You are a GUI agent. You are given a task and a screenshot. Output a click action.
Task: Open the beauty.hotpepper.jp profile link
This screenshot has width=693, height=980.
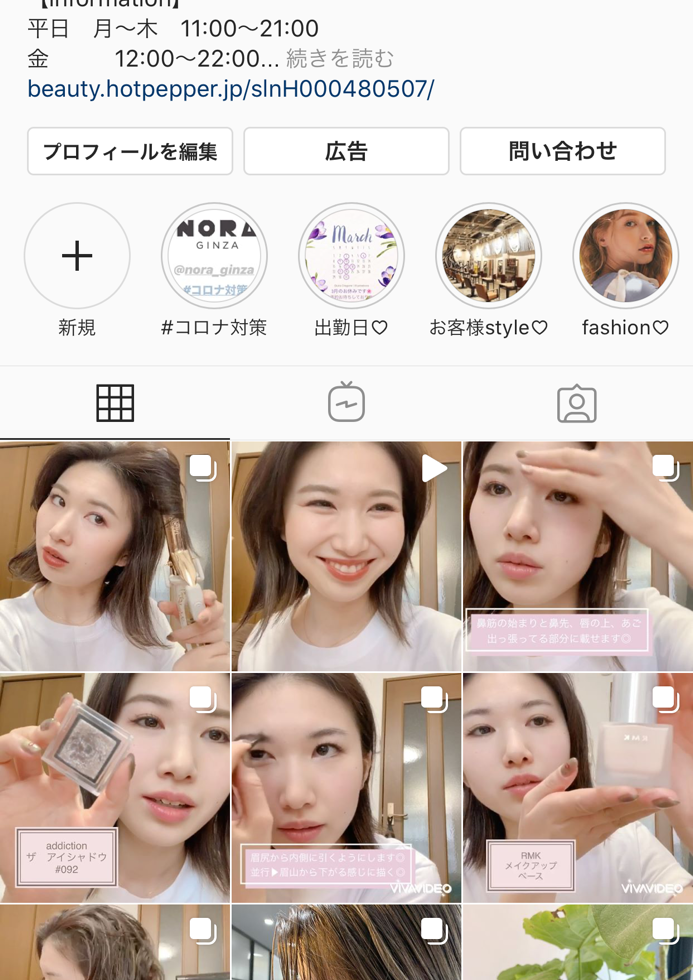pyautogui.click(x=231, y=89)
